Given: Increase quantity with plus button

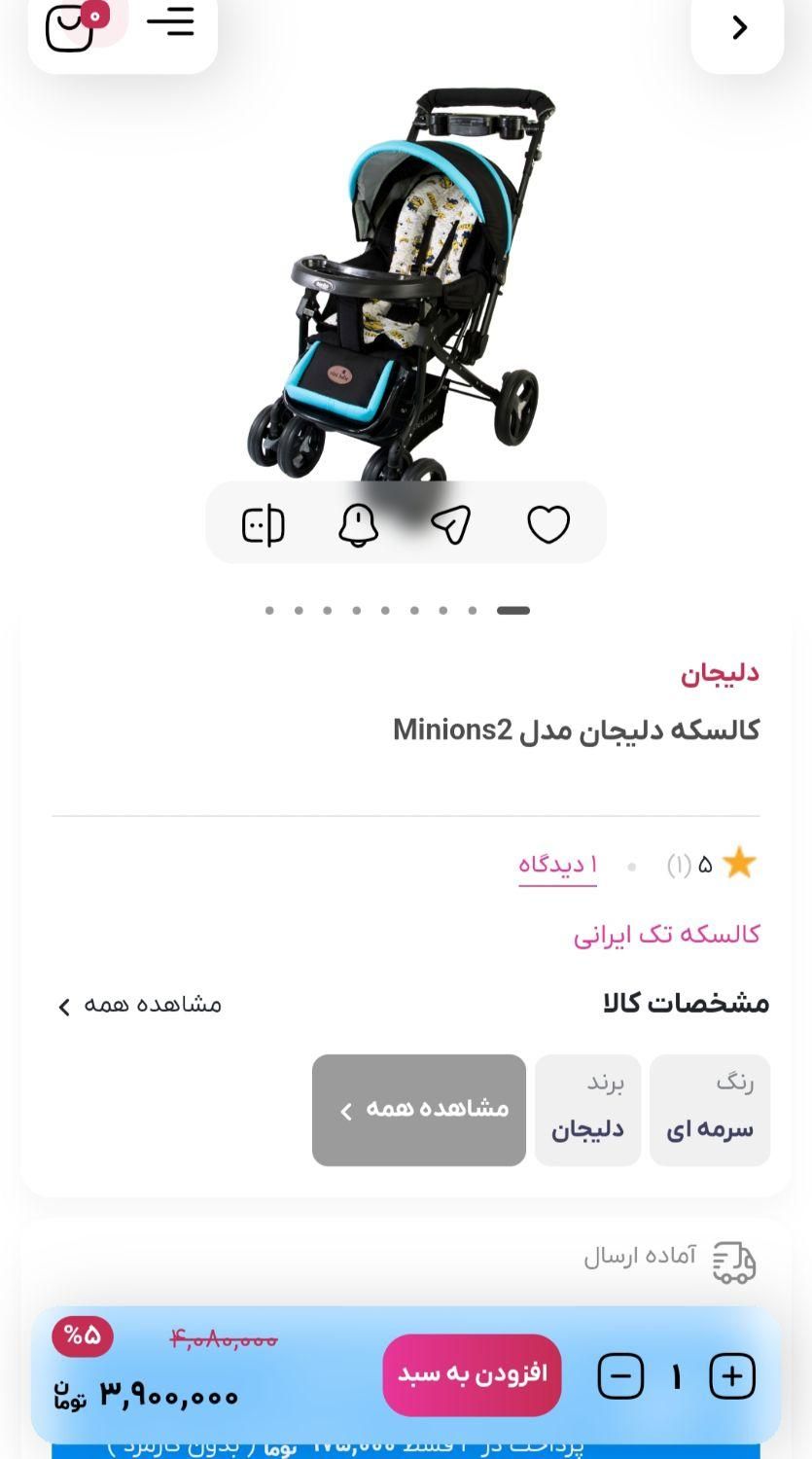Looking at the screenshot, I should (x=732, y=1376).
